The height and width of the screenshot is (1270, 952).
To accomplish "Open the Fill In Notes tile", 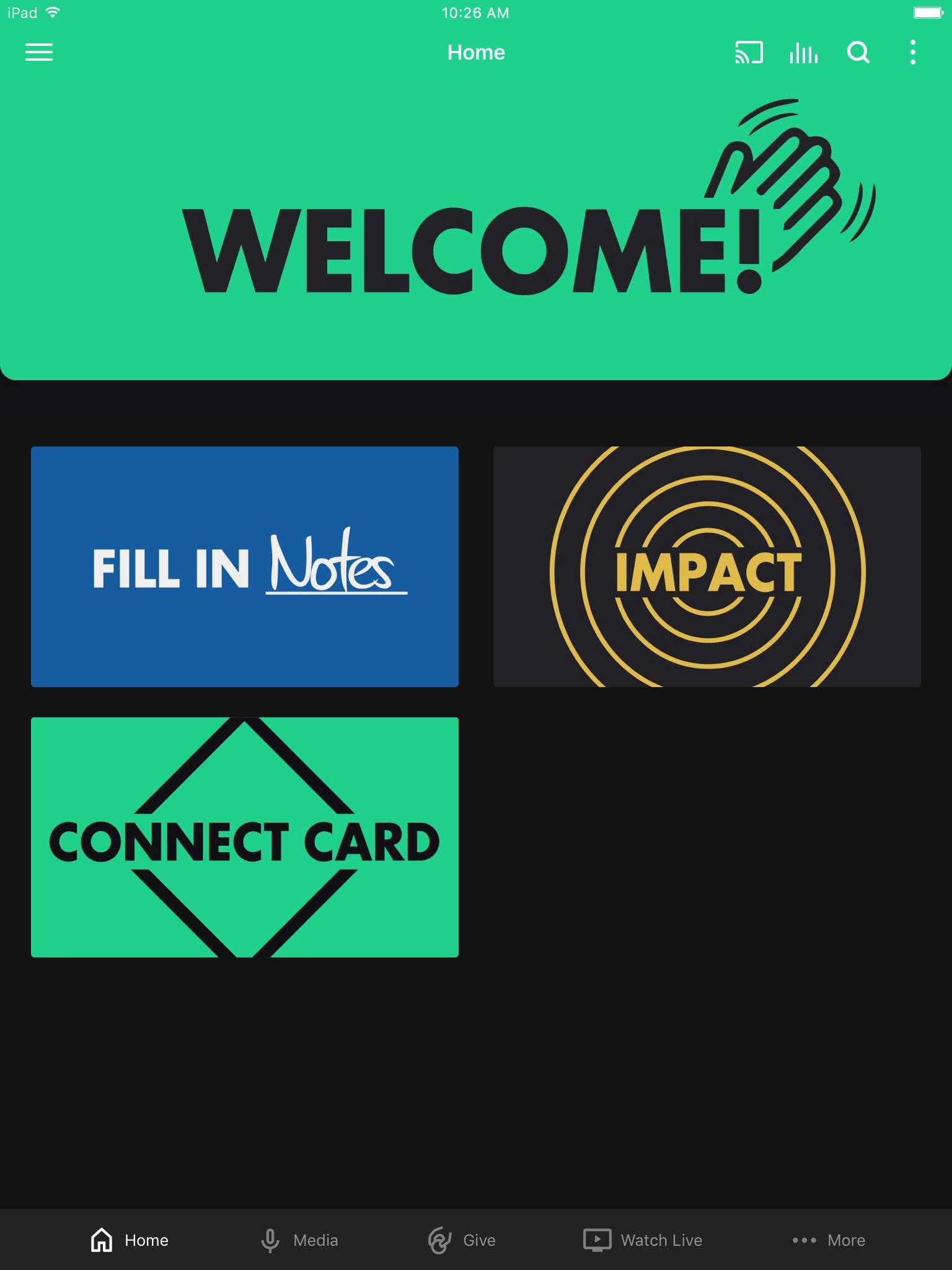I will point(245,566).
